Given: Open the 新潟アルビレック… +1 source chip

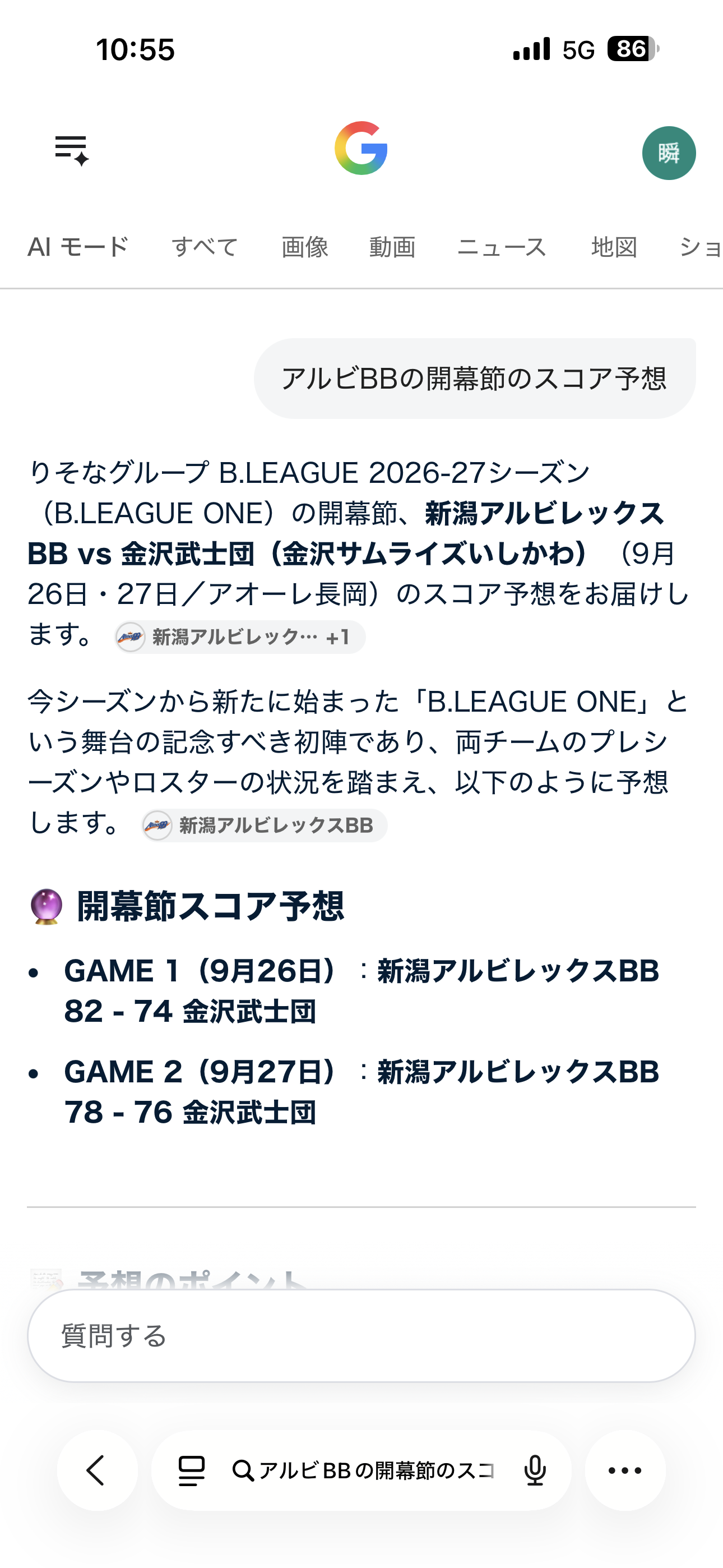Looking at the screenshot, I should [x=240, y=637].
